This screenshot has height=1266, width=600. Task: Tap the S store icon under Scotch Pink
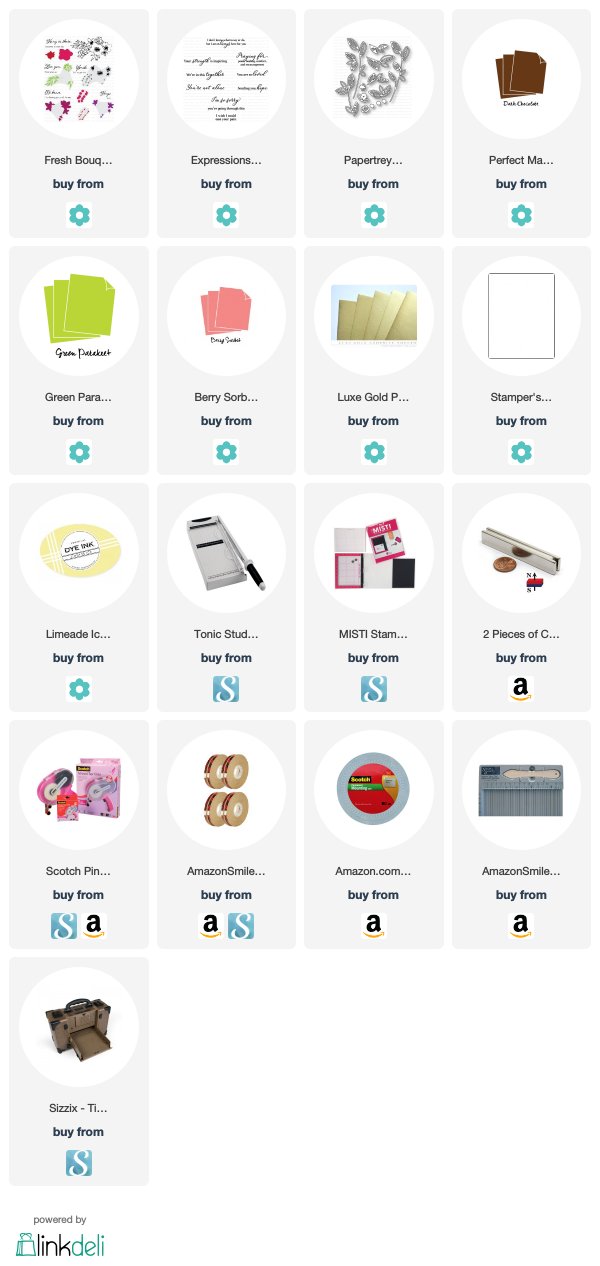click(64, 926)
